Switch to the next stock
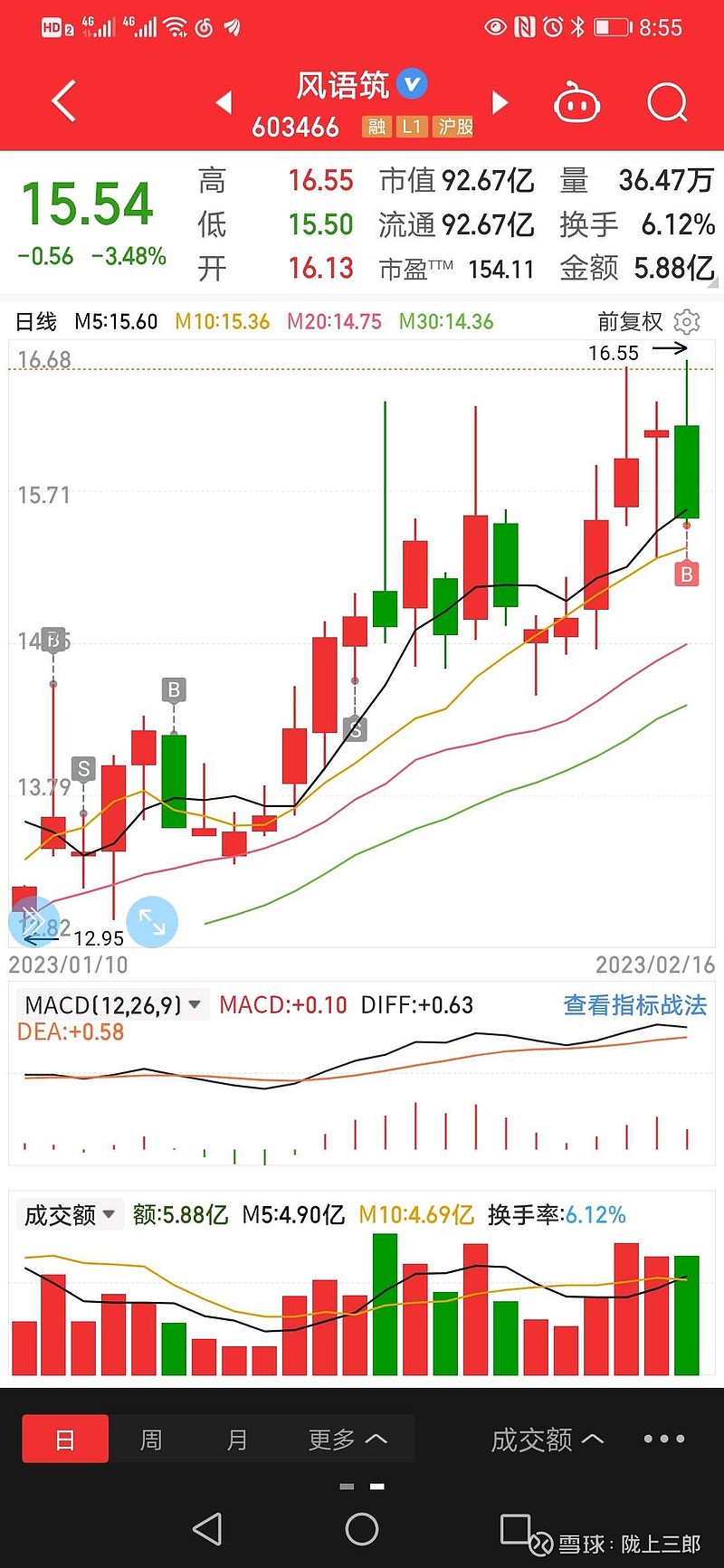Image resolution: width=724 pixels, height=1568 pixels. (500, 102)
